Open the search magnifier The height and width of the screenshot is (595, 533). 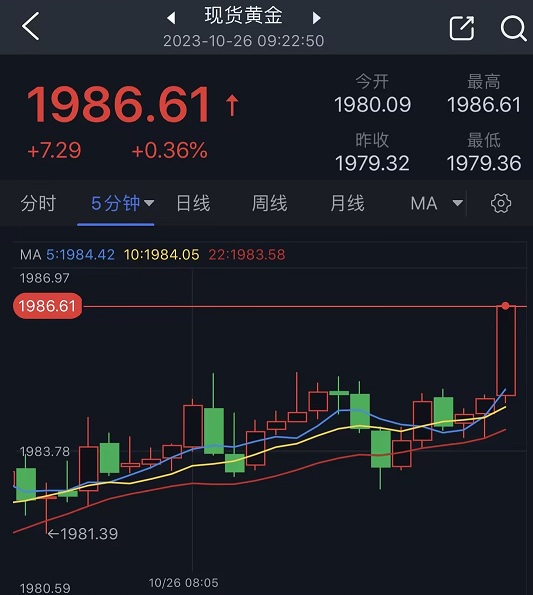pos(513,28)
